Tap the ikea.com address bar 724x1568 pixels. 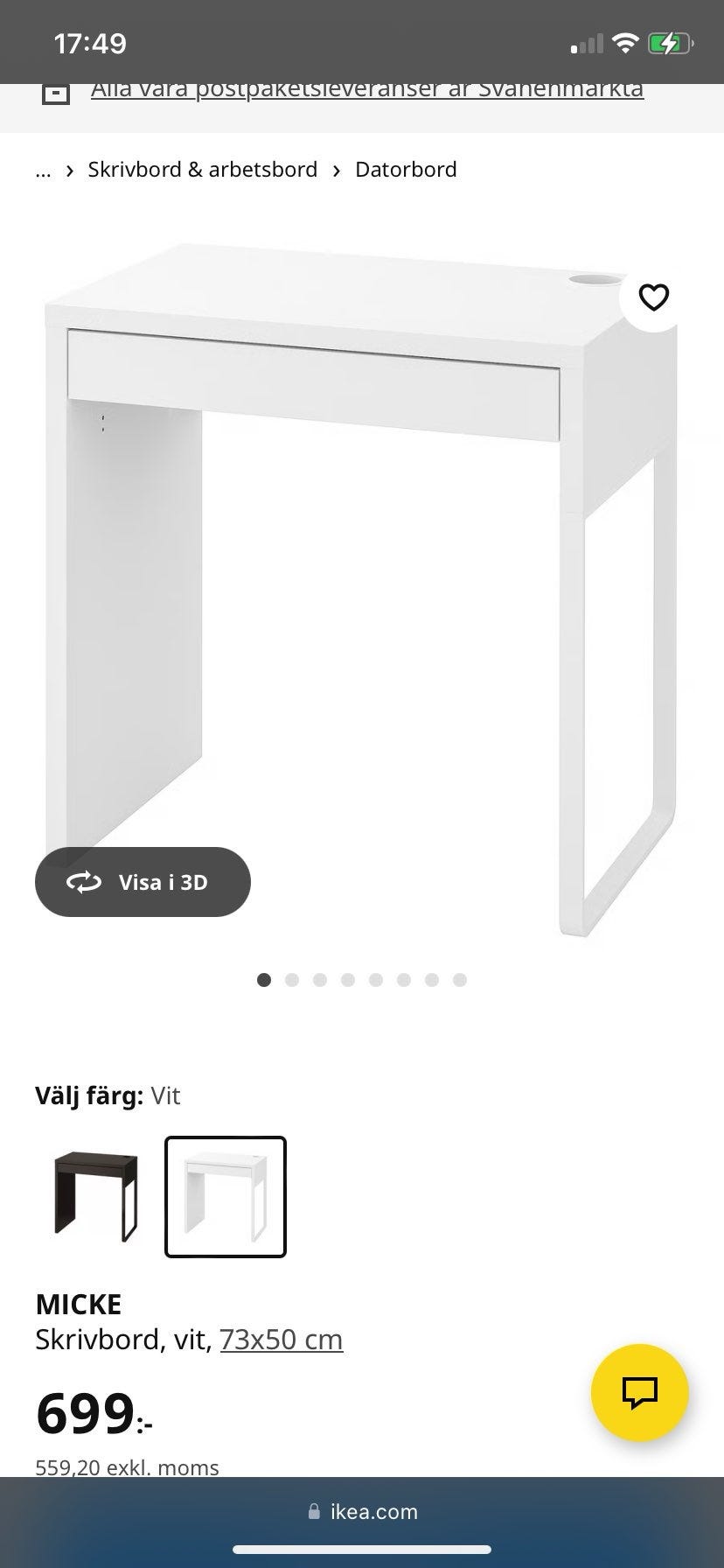pos(362,1511)
